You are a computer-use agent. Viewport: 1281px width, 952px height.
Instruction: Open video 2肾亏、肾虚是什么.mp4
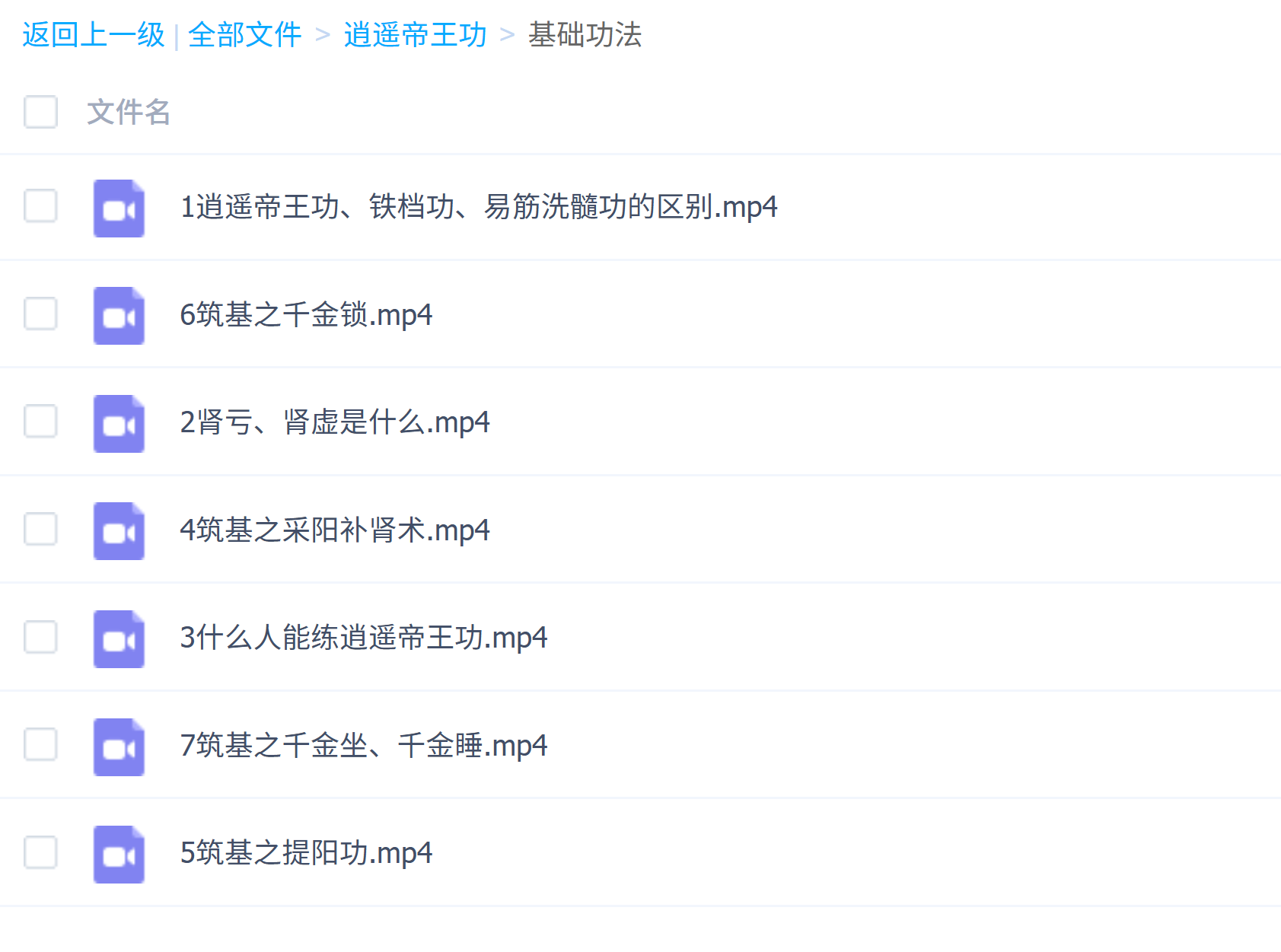point(335,422)
